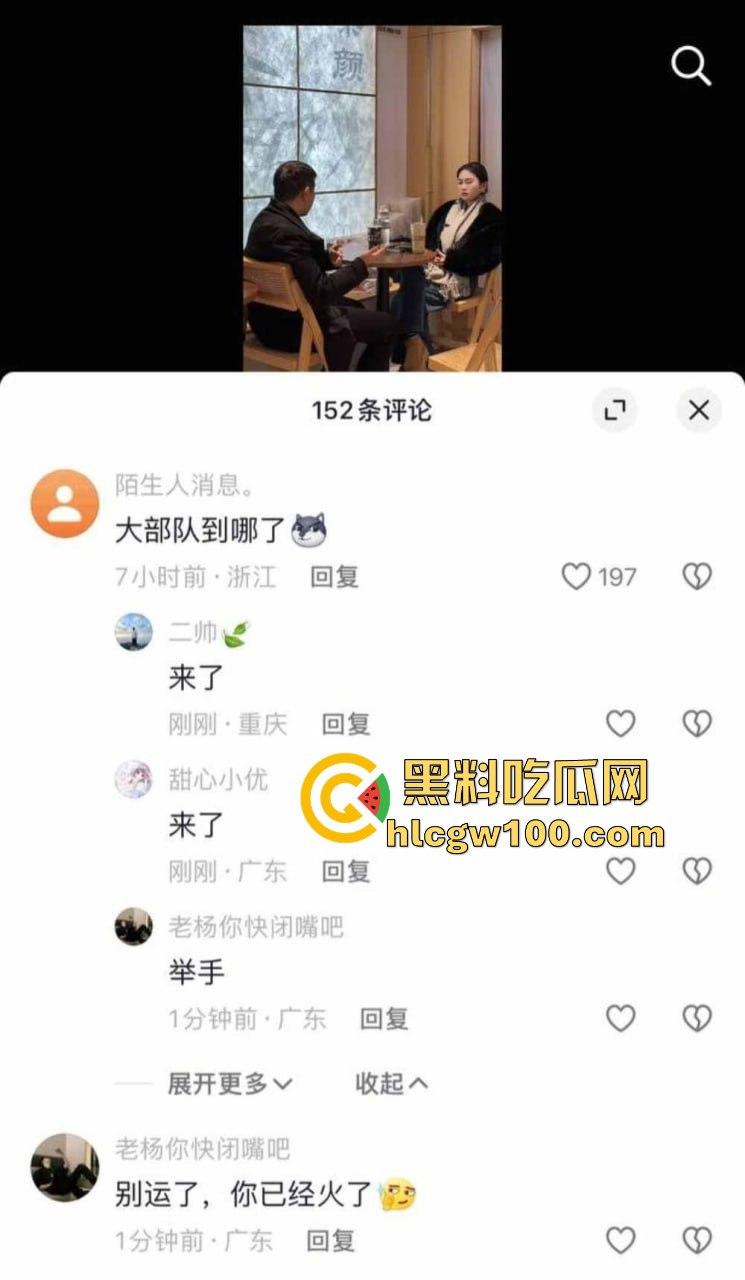
Task: Click the search magnifier icon
Action: coord(691,64)
